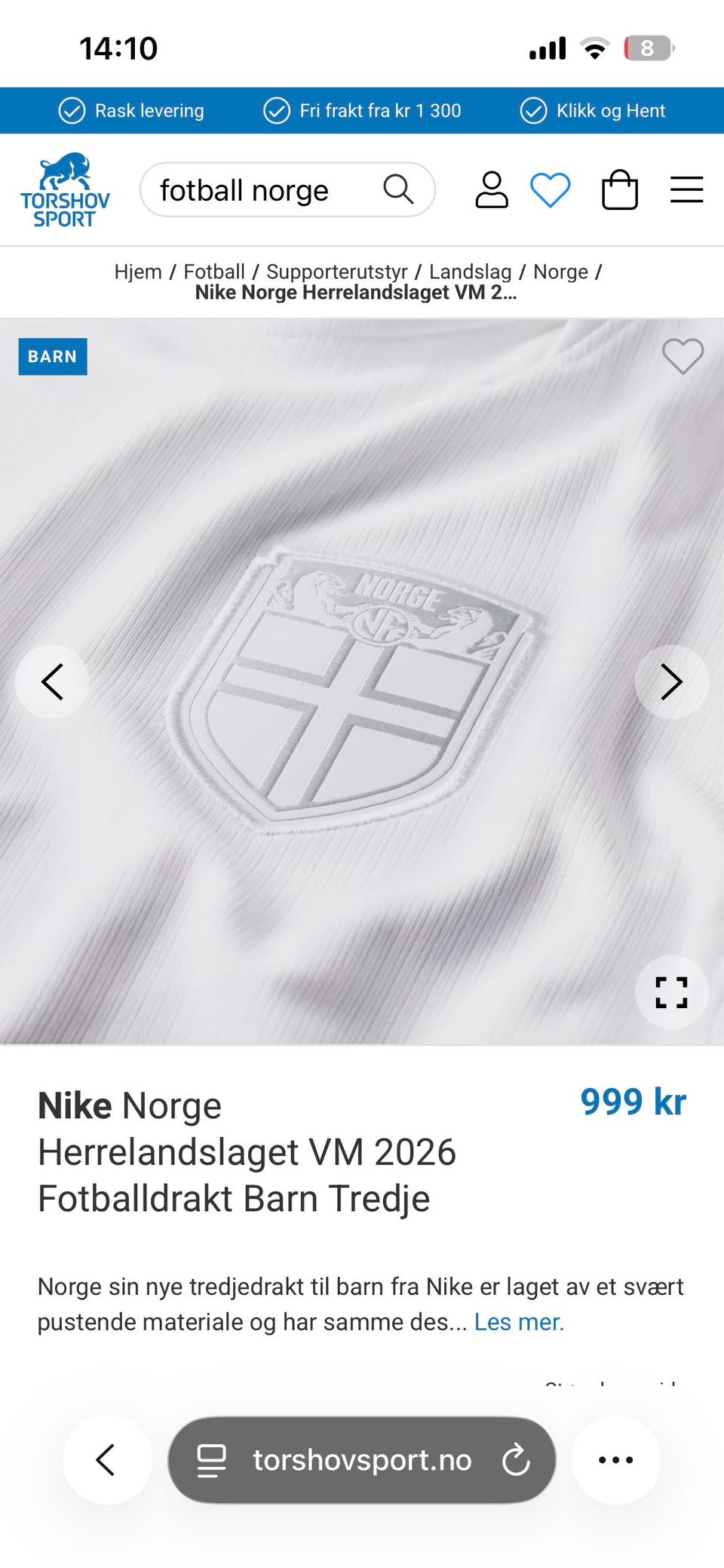Show the next product image

click(672, 682)
